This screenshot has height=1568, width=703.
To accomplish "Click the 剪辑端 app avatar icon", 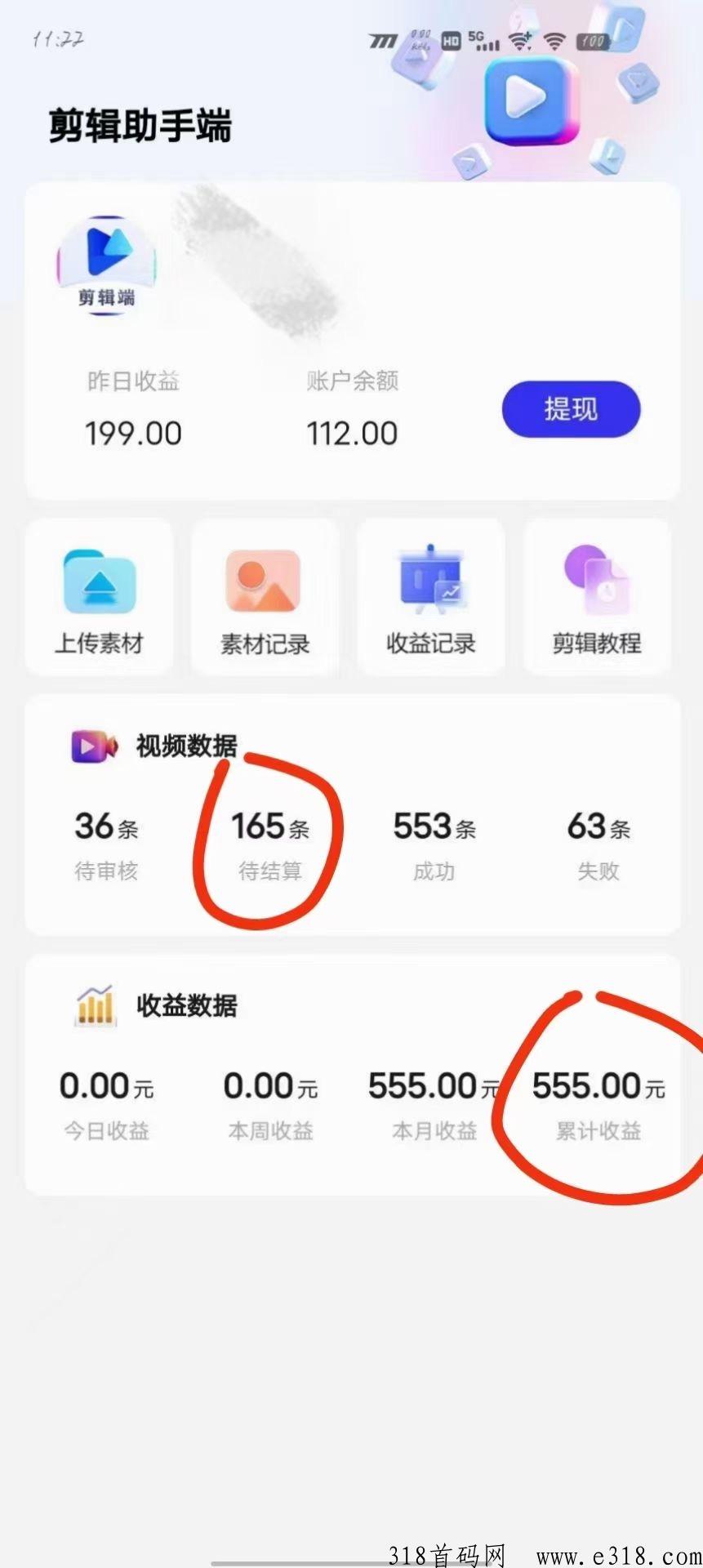I will (x=106, y=261).
